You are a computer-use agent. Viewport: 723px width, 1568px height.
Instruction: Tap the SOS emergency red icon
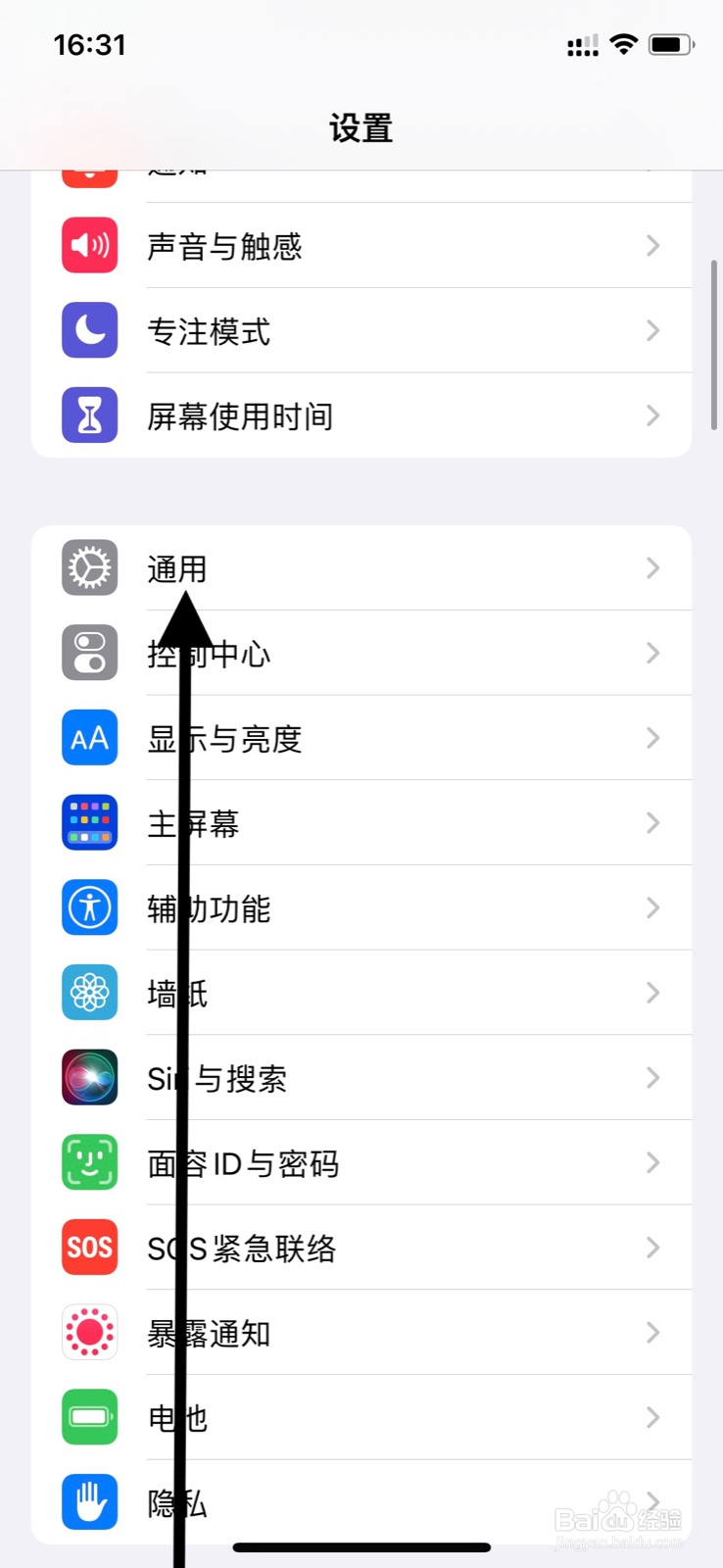pyautogui.click(x=89, y=1247)
